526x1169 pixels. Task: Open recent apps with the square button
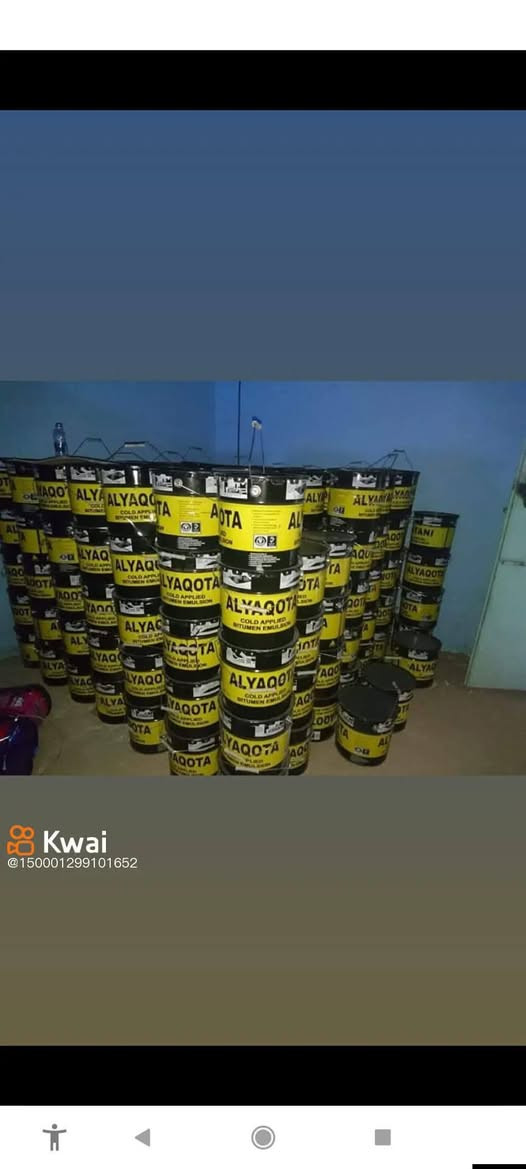(382, 1137)
